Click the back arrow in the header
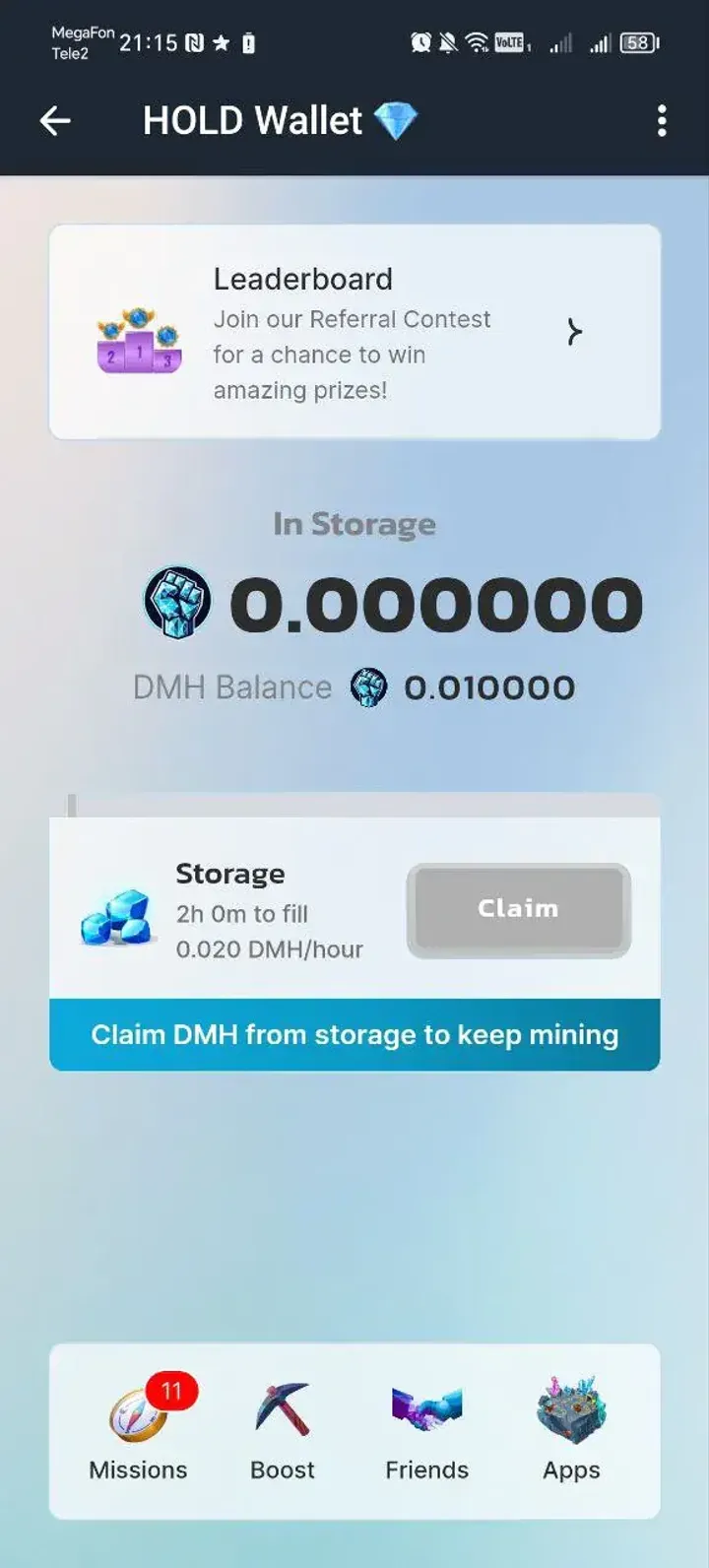Viewport: 709px width, 1568px height. (55, 119)
